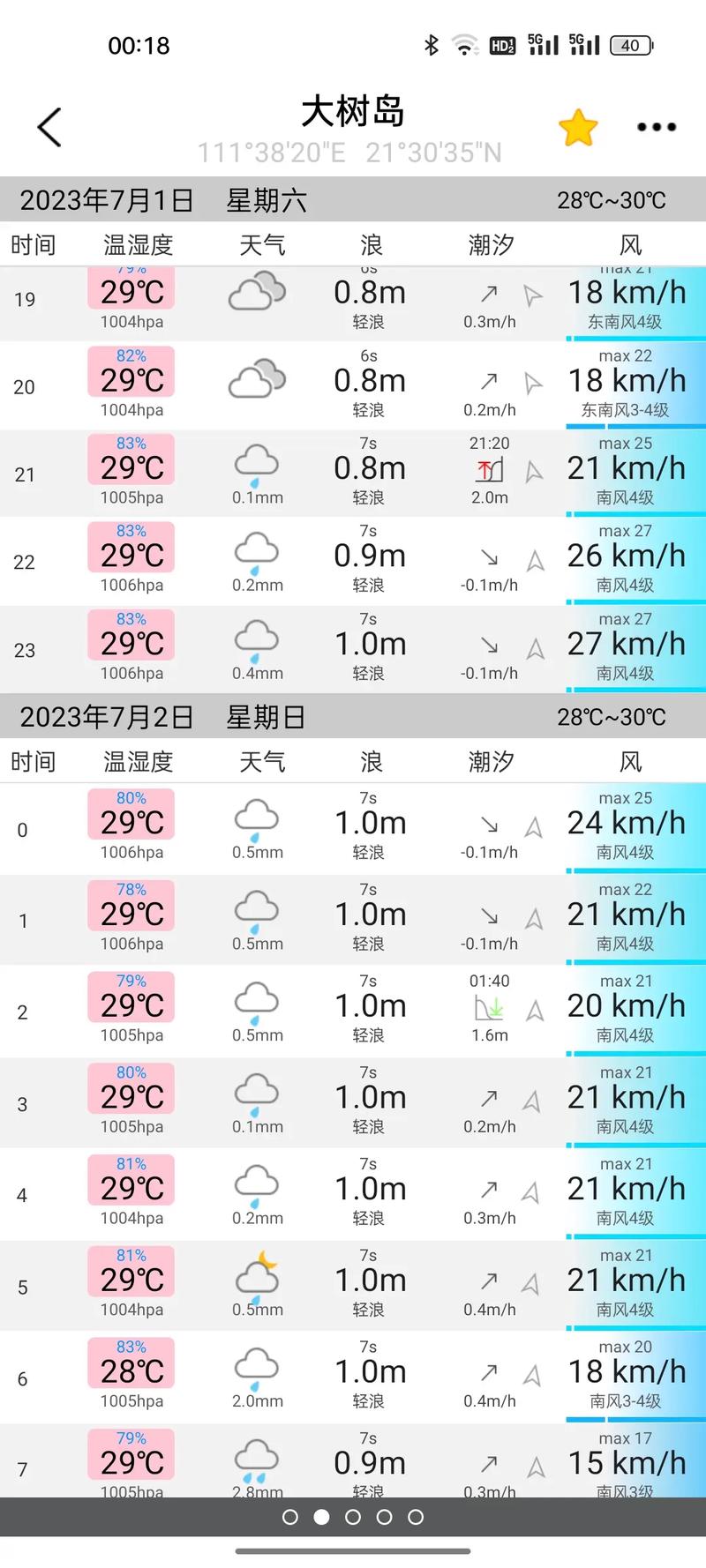Select the 潮汐 column header
The width and height of the screenshot is (706, 1568).
(x=491, y=245)
